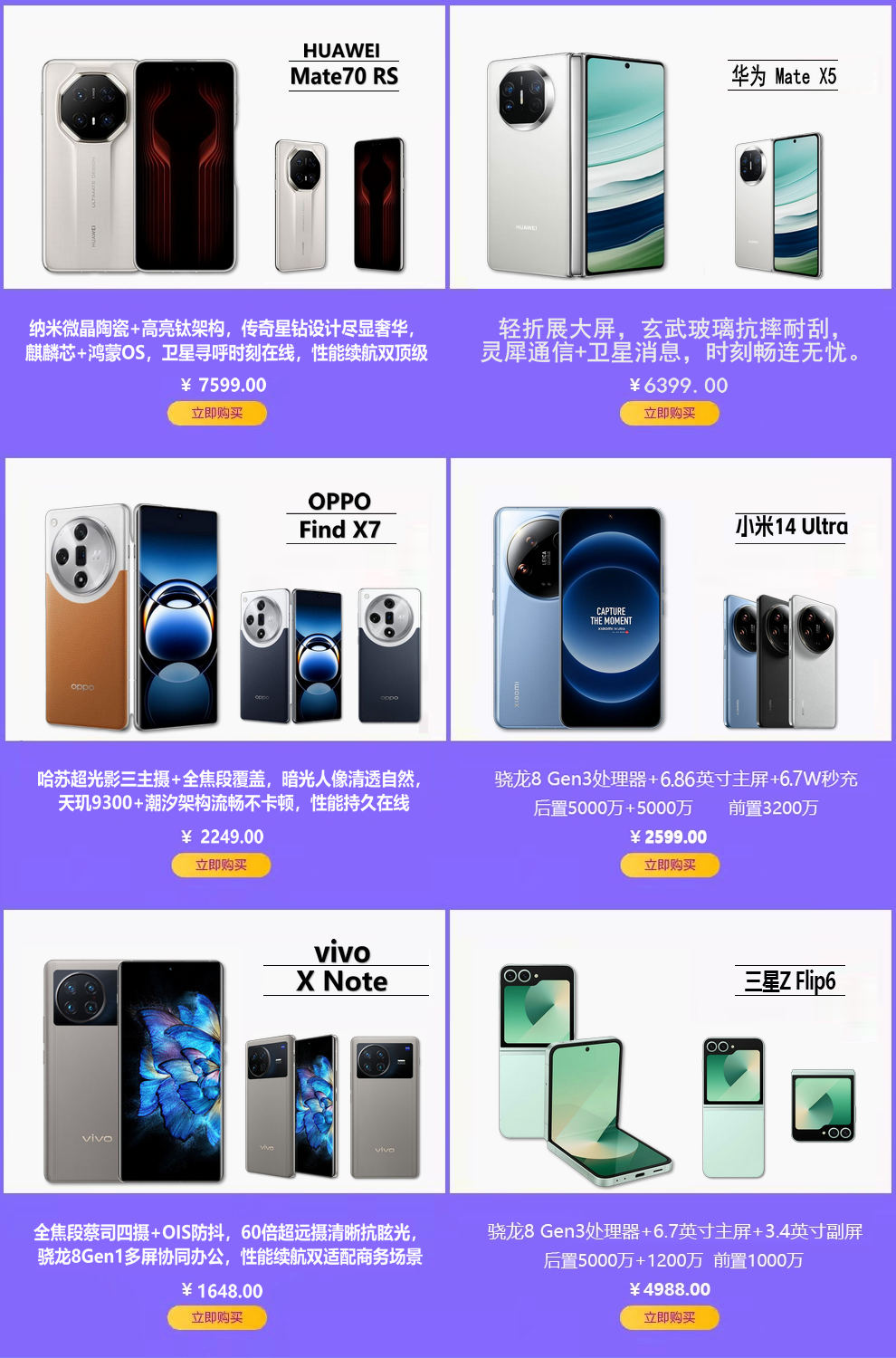Select 立即购买 for 小米14 Ultra
This screenshot has width=896, height=1358.
click(670, 865)
